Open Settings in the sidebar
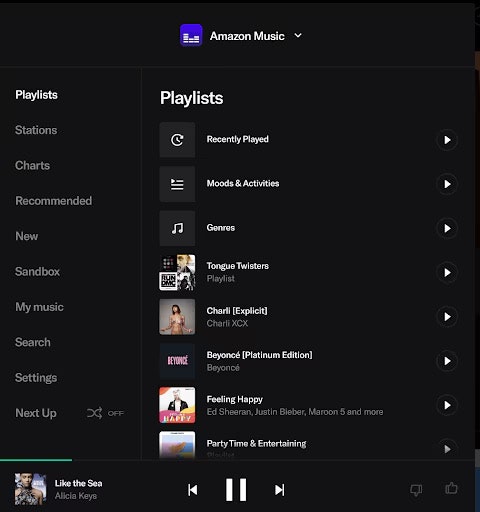Image resolution: width=480 pixels, height=512 pixels. click(36, 378)
